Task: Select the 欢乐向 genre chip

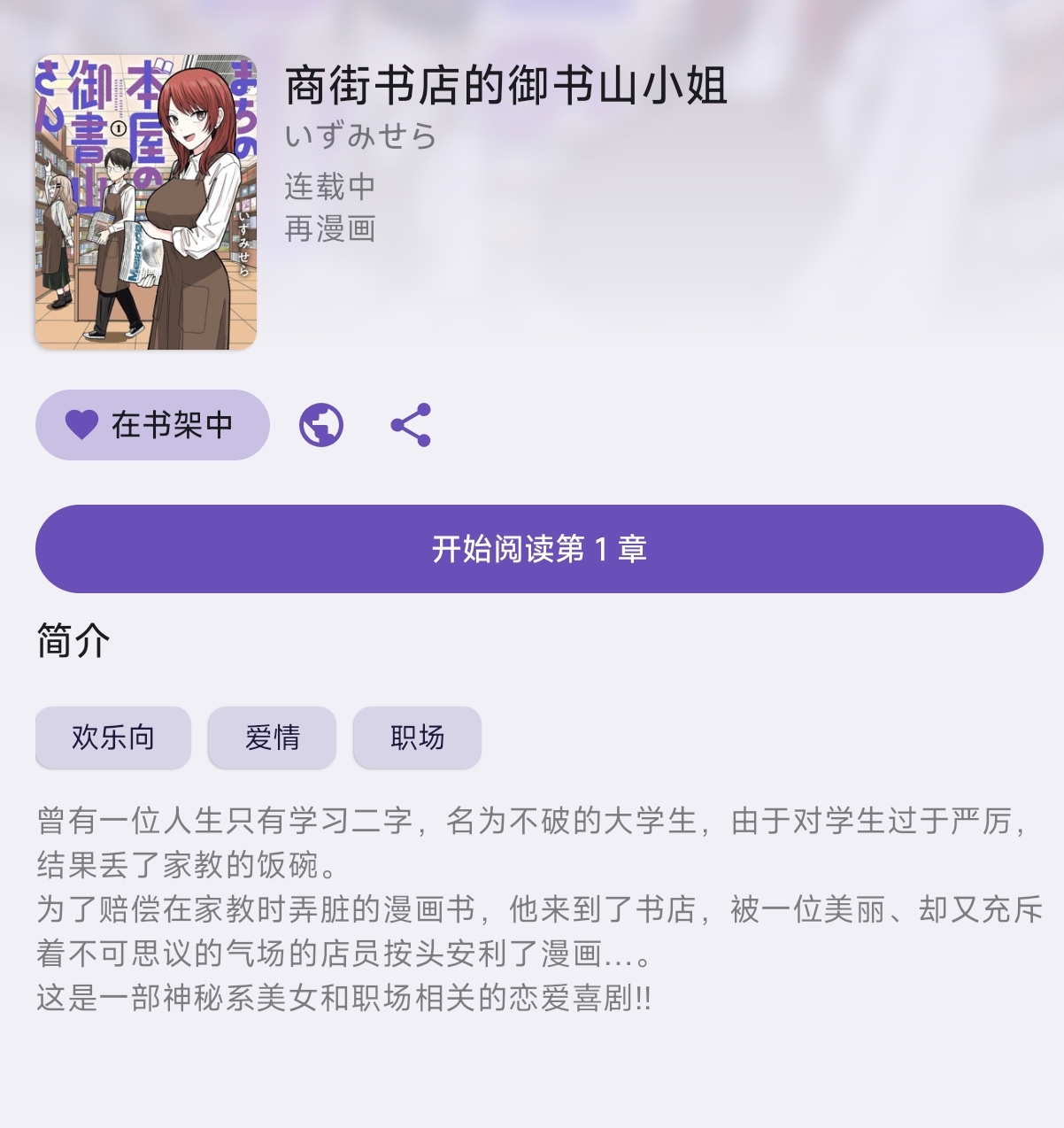Action: (x=113, y=738)
